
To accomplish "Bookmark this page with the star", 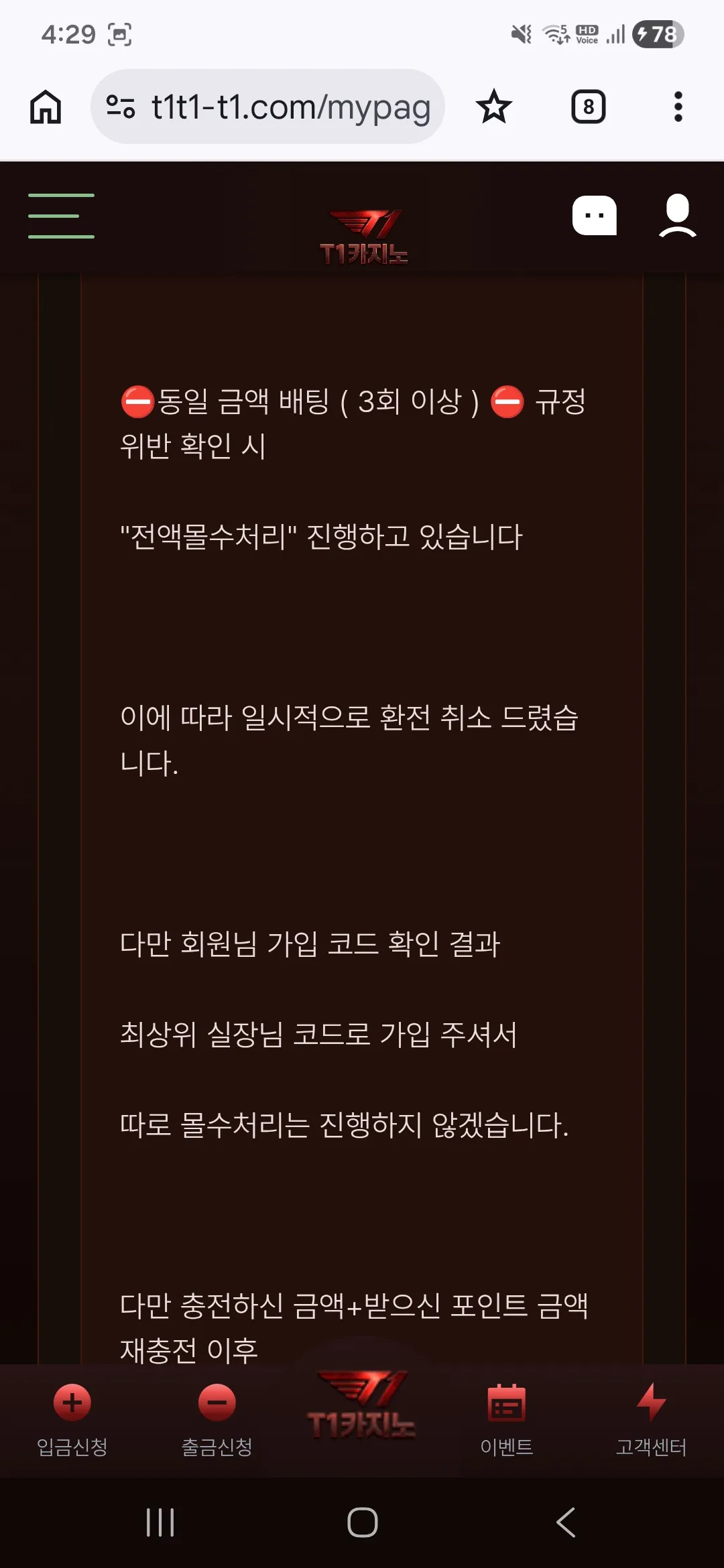I will (494, 107).
